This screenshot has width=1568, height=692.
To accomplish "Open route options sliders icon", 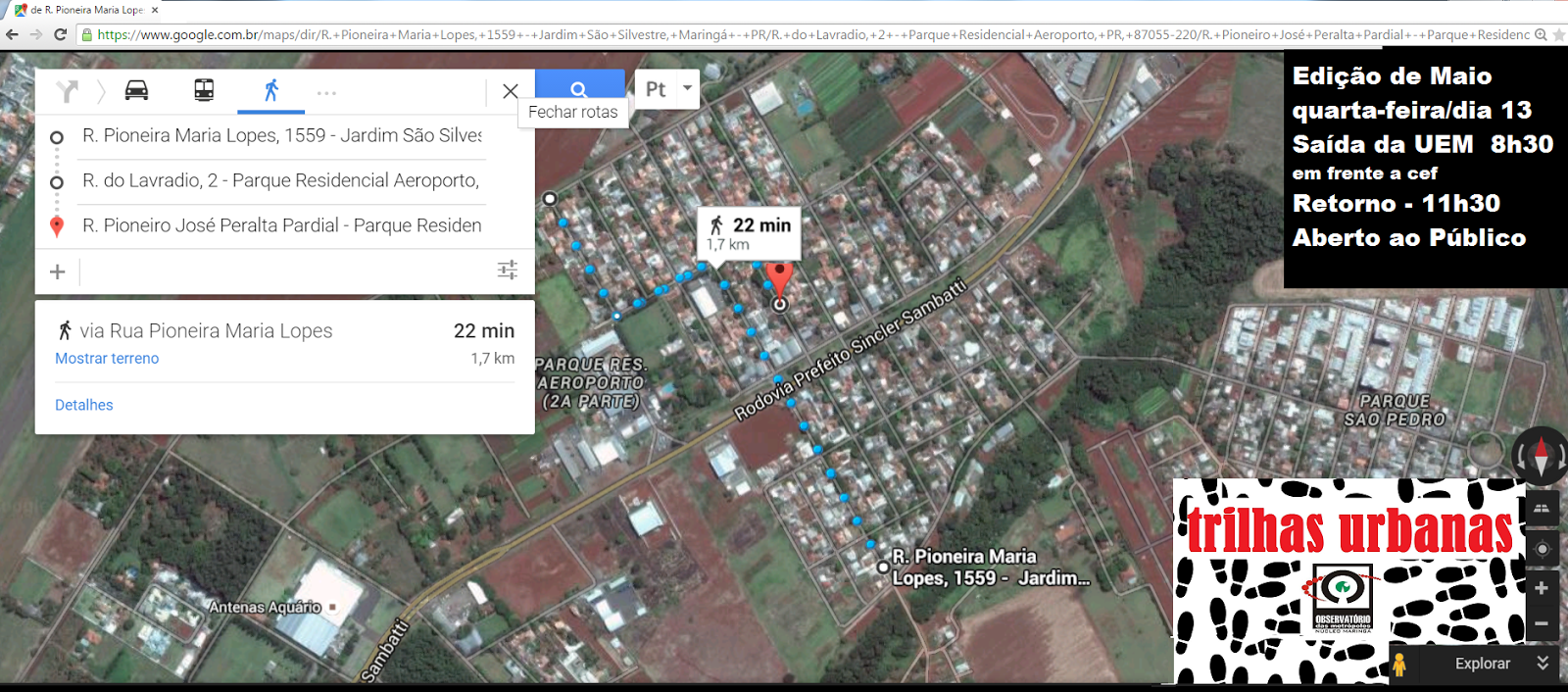I will [508, 270].
